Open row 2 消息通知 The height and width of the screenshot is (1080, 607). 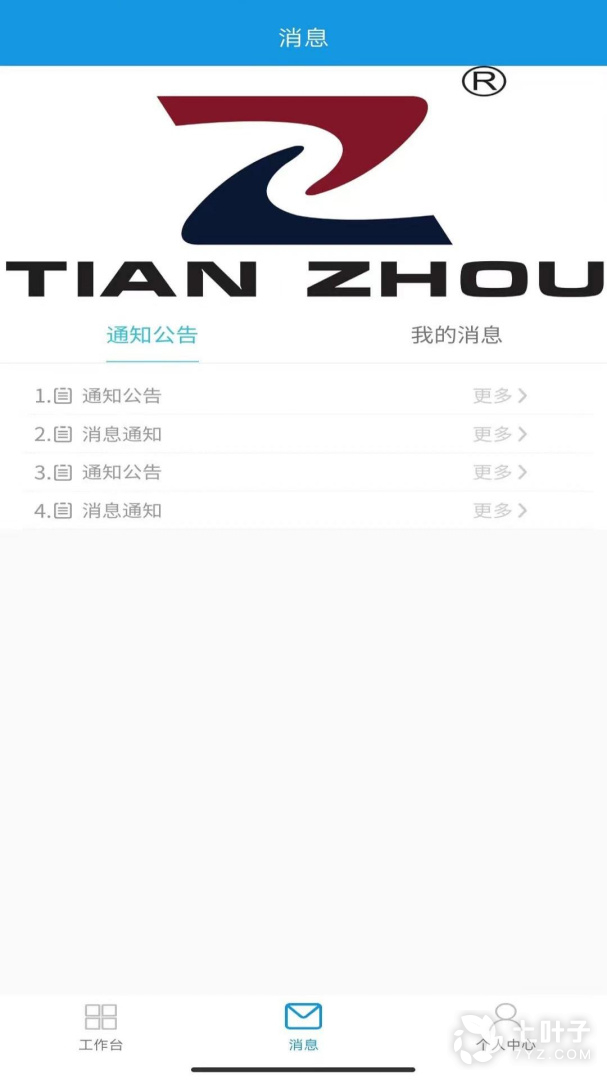coord(307,434)
